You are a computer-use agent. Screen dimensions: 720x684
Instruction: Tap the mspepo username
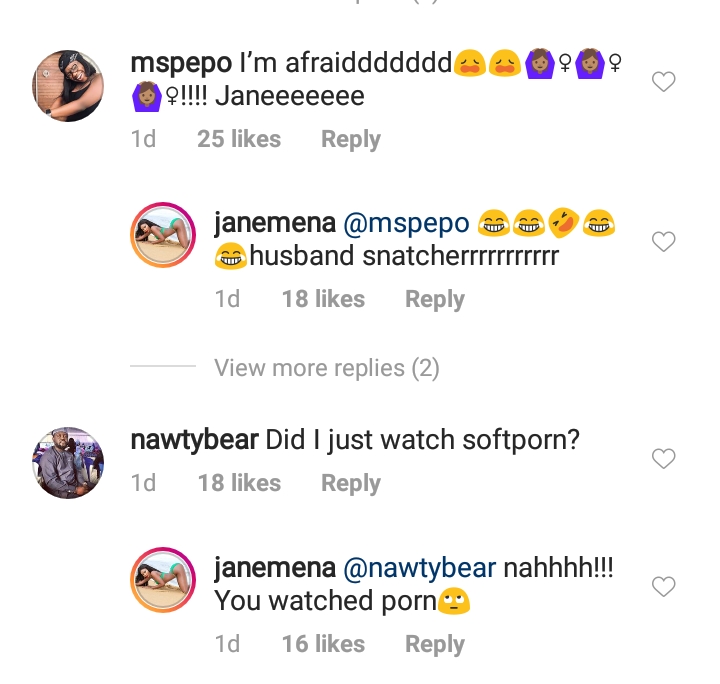(181, 63)
